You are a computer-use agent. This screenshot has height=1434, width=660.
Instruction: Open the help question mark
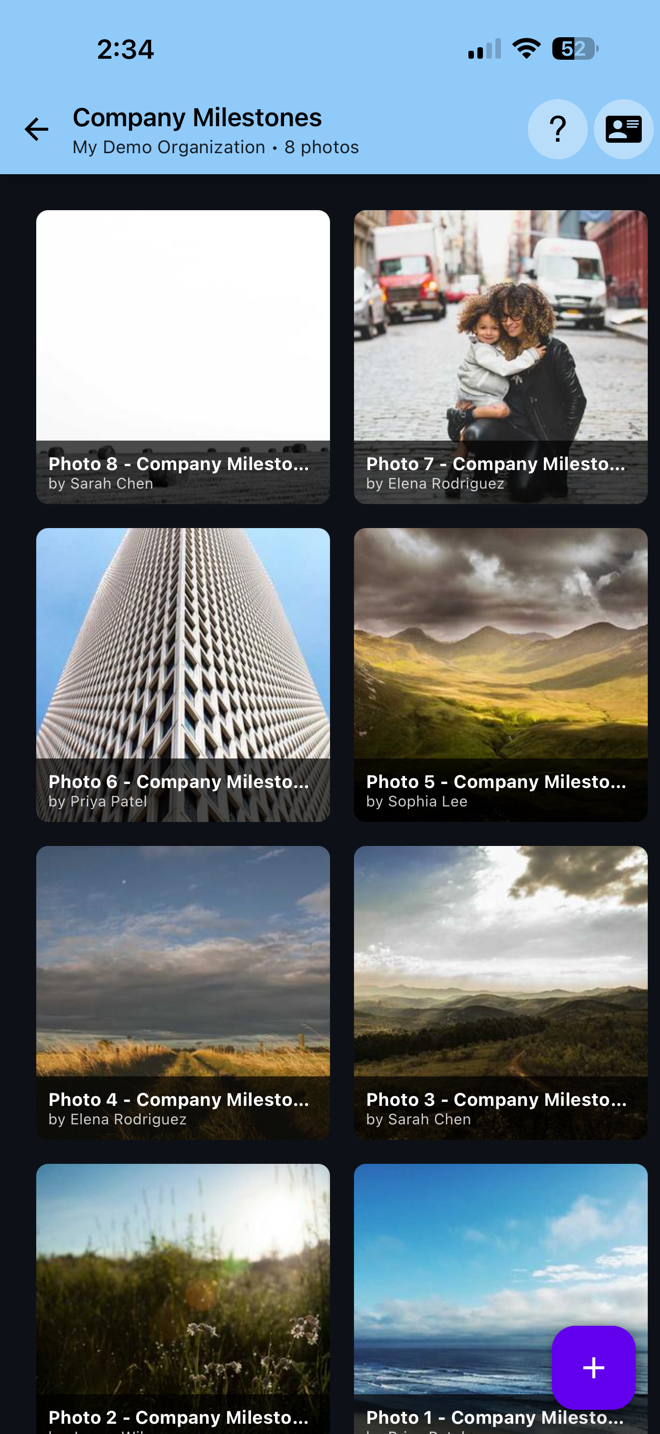coord(557,129)
